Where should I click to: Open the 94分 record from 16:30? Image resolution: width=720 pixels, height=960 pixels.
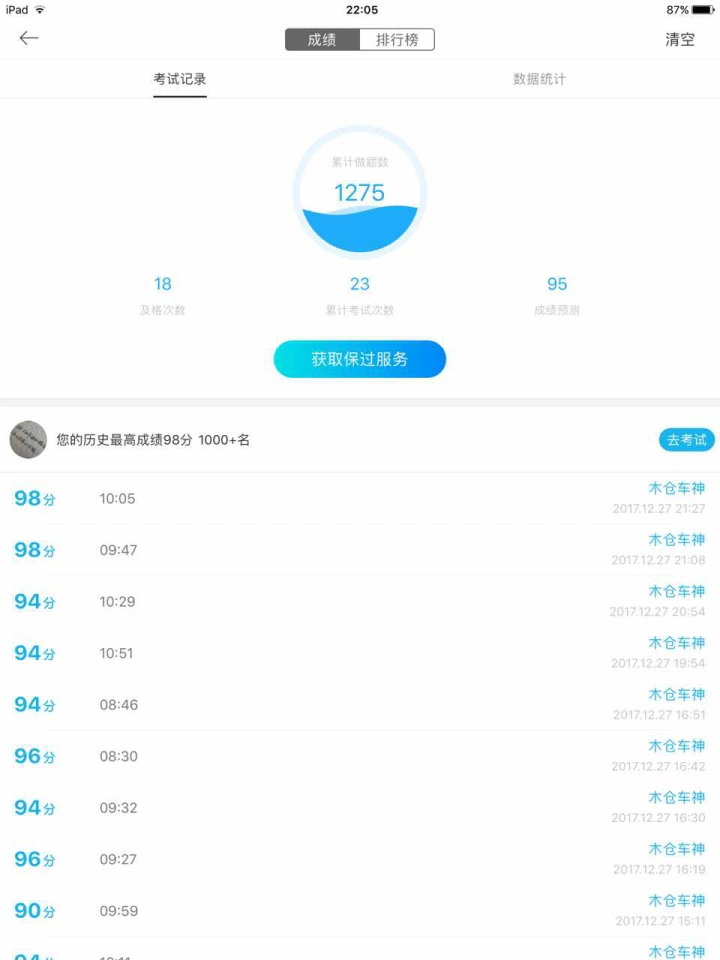click(360, 808)
